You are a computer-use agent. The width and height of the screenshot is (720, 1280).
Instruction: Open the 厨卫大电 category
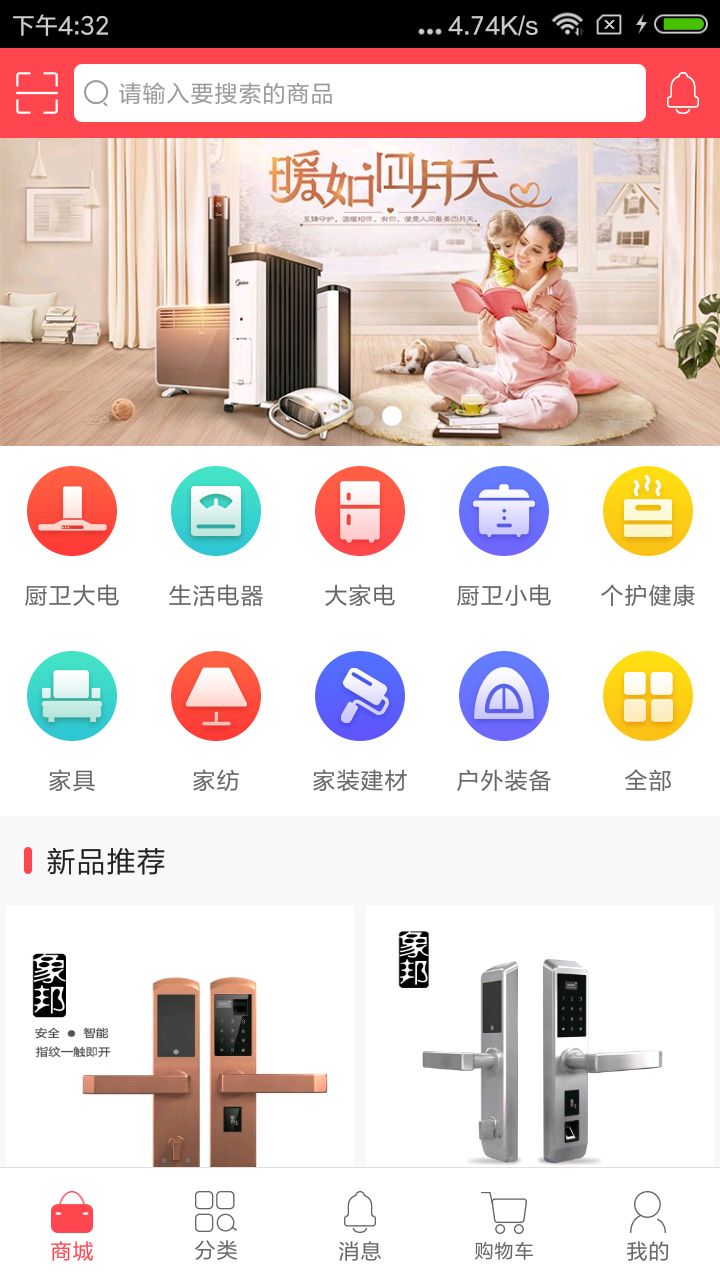pyautogui.click(x=72, y=538)
